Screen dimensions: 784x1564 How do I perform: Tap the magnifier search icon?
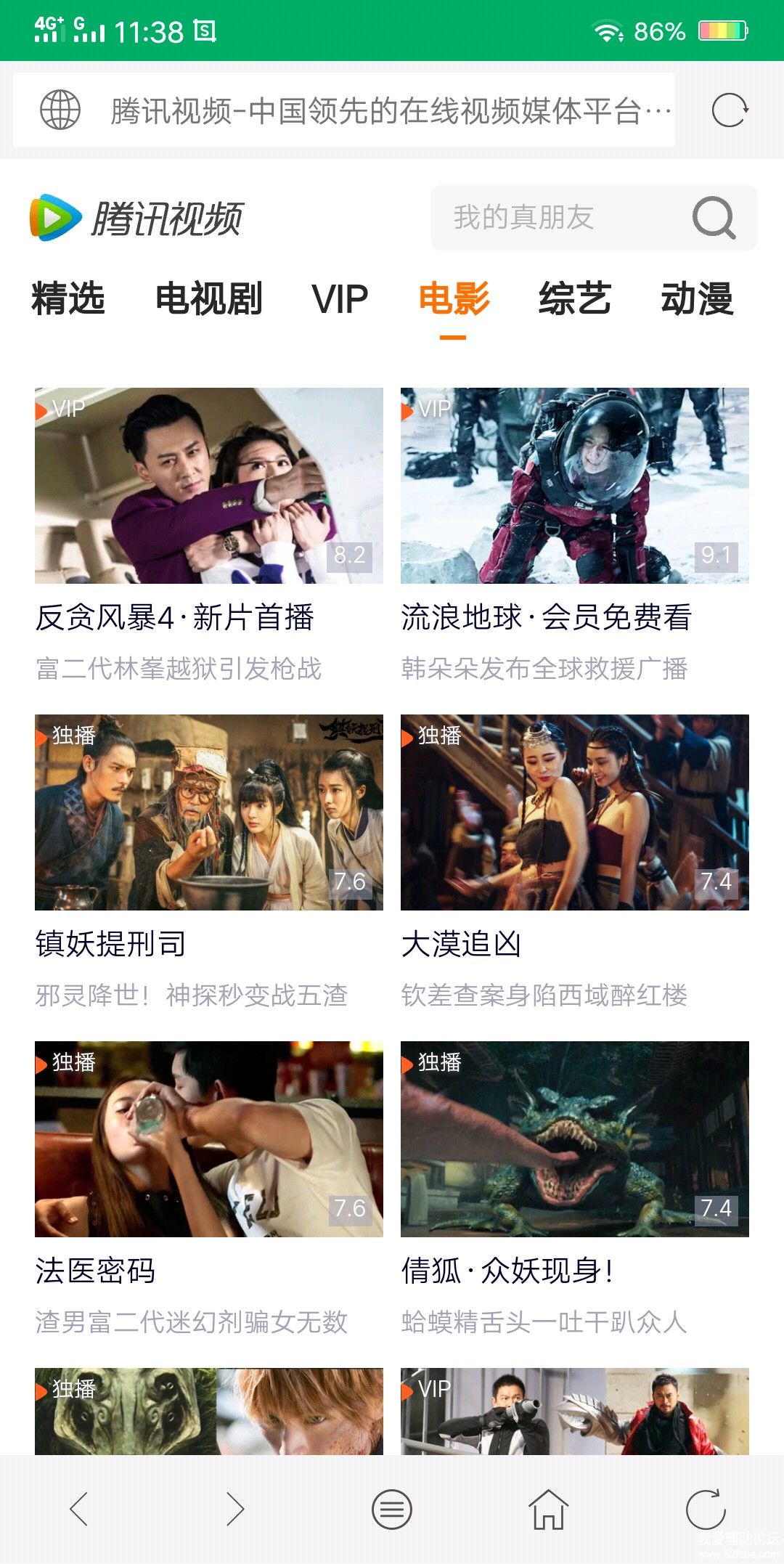pos(714,218)
